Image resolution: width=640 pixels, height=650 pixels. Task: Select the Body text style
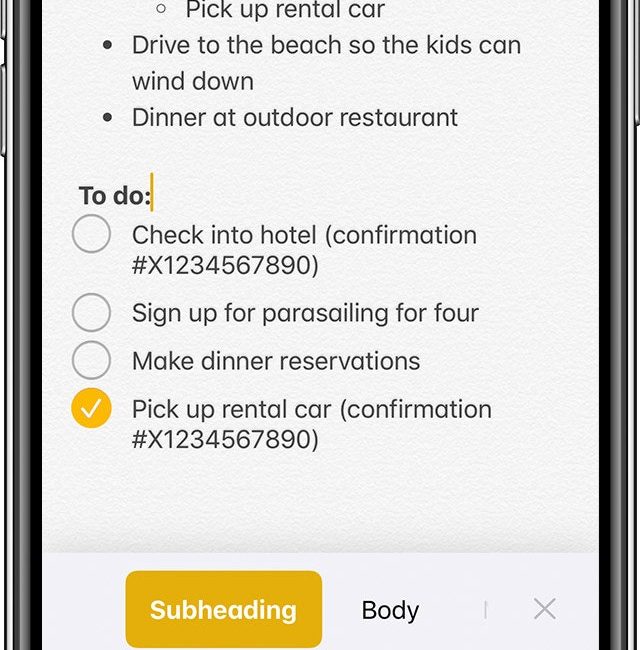coord(390,610)
